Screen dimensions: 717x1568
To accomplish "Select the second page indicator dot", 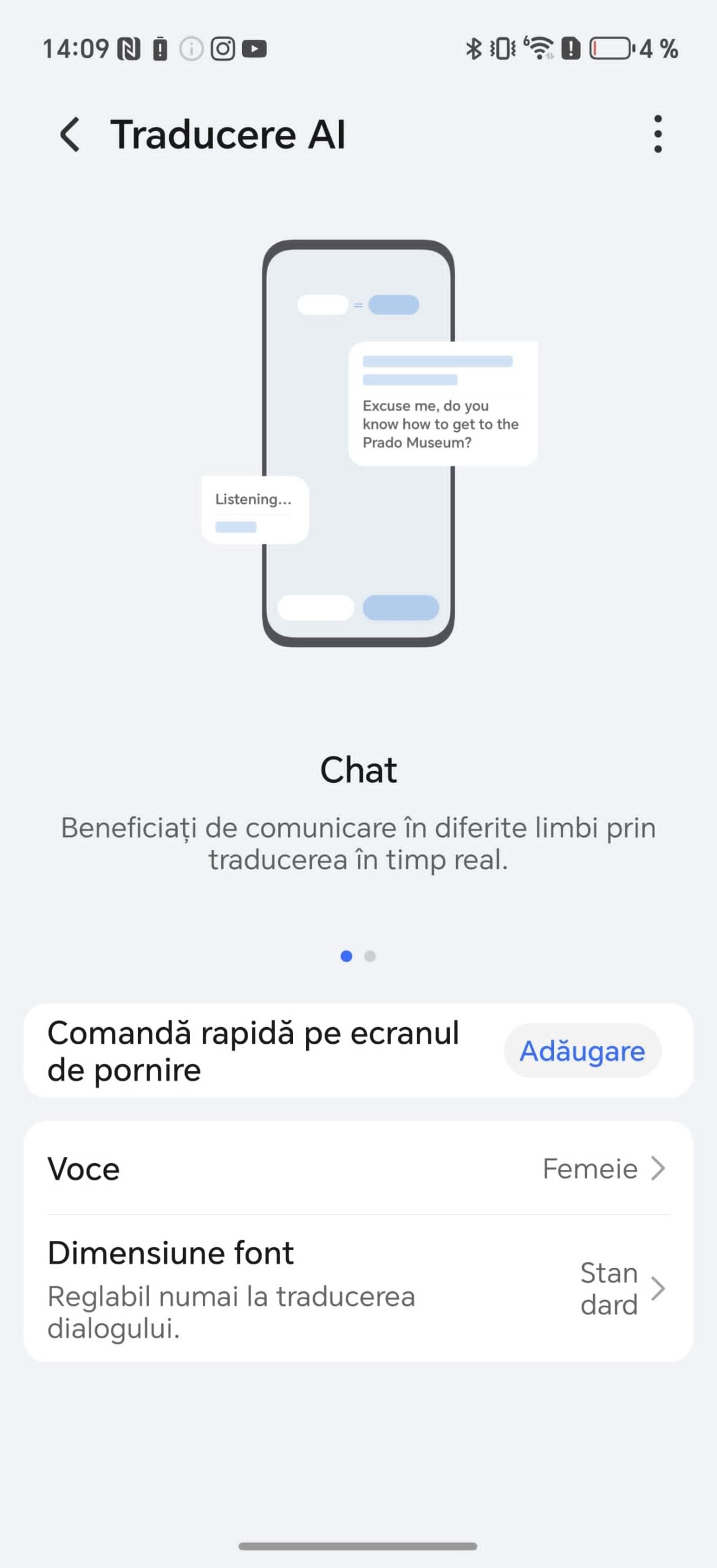I will click(370, 956).
